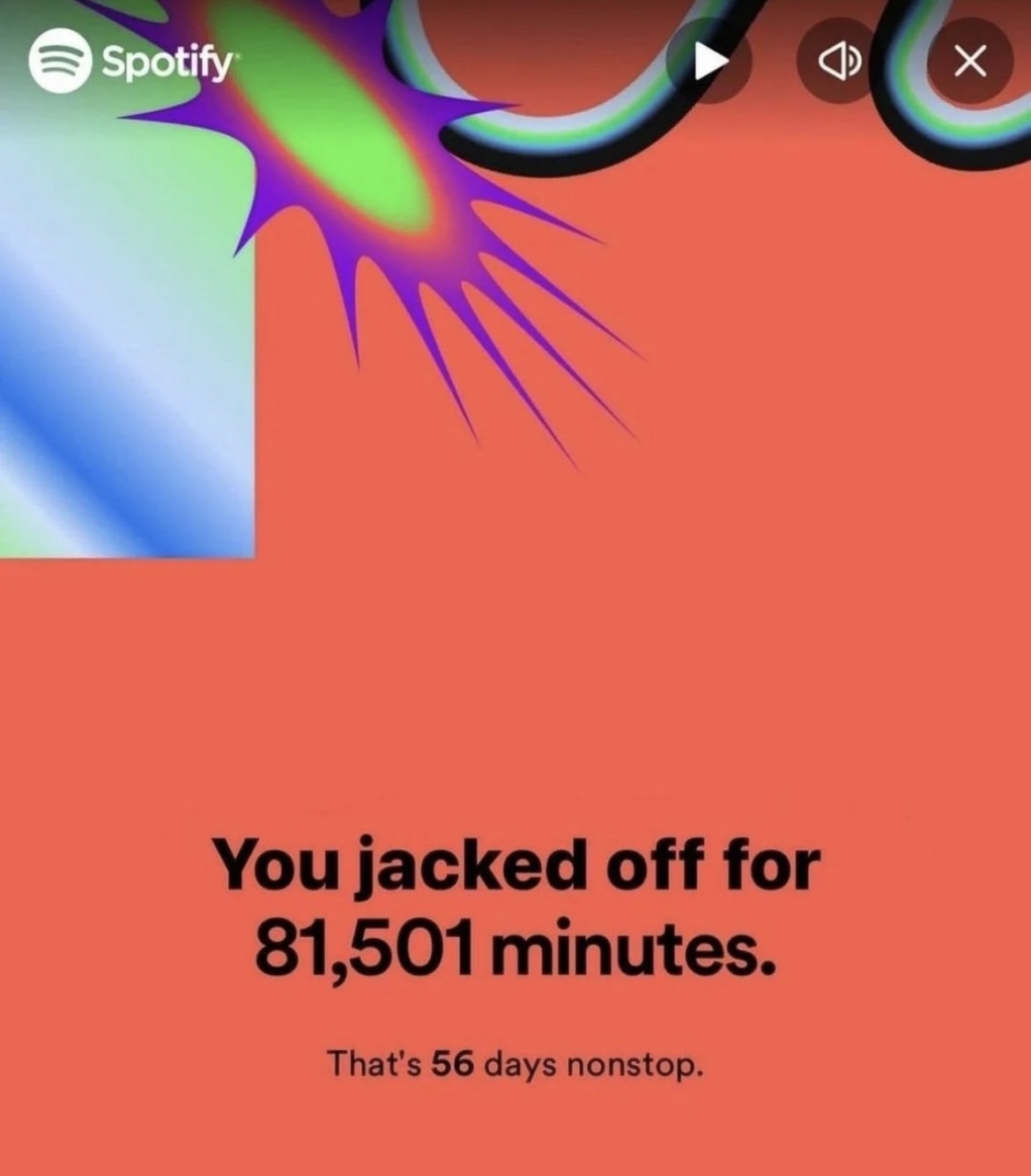Close the Wrapped story
Screen dimensions: 1031x1176
(969, 61)
